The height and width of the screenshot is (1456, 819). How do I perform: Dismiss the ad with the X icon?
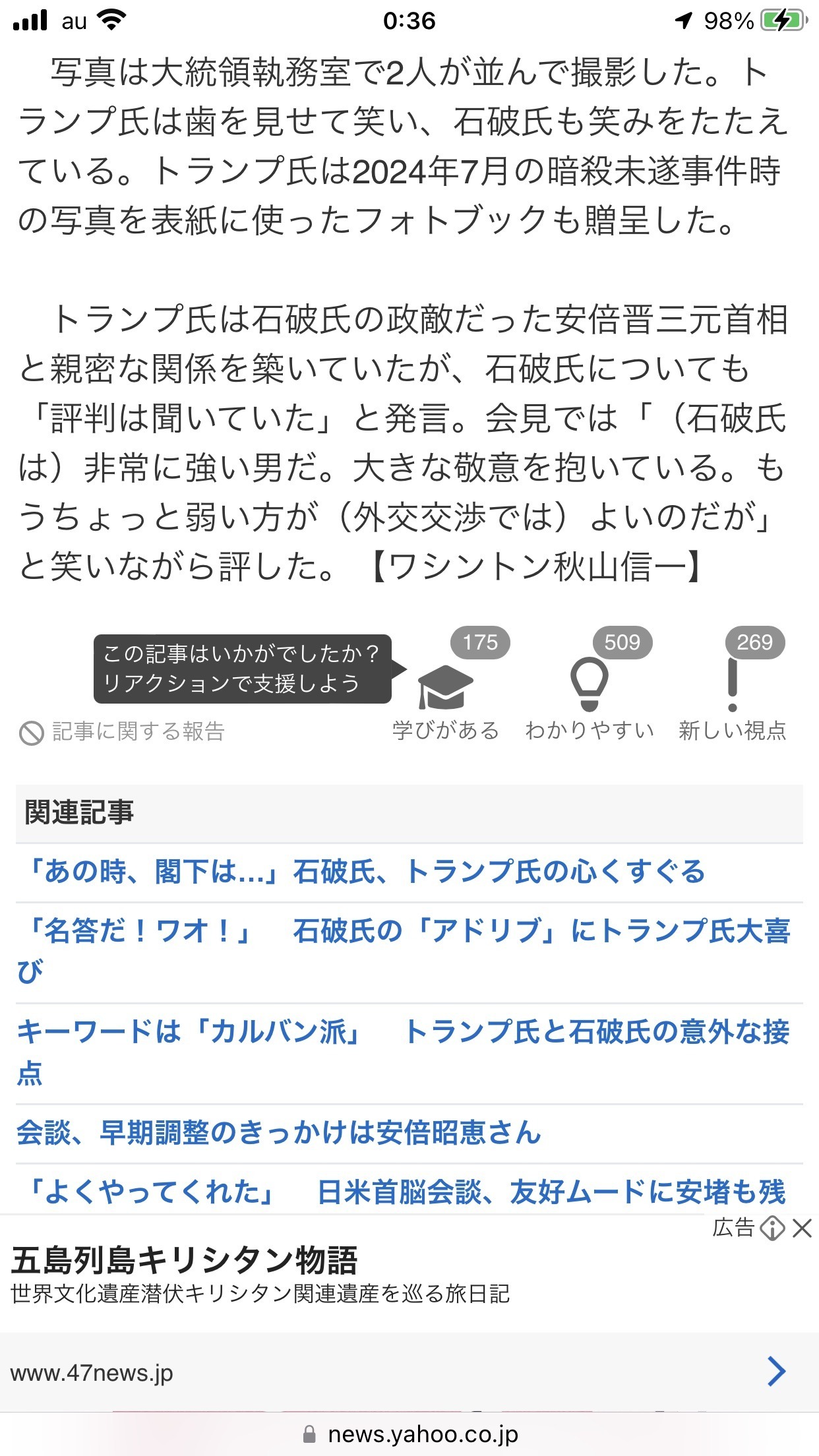802,1228
